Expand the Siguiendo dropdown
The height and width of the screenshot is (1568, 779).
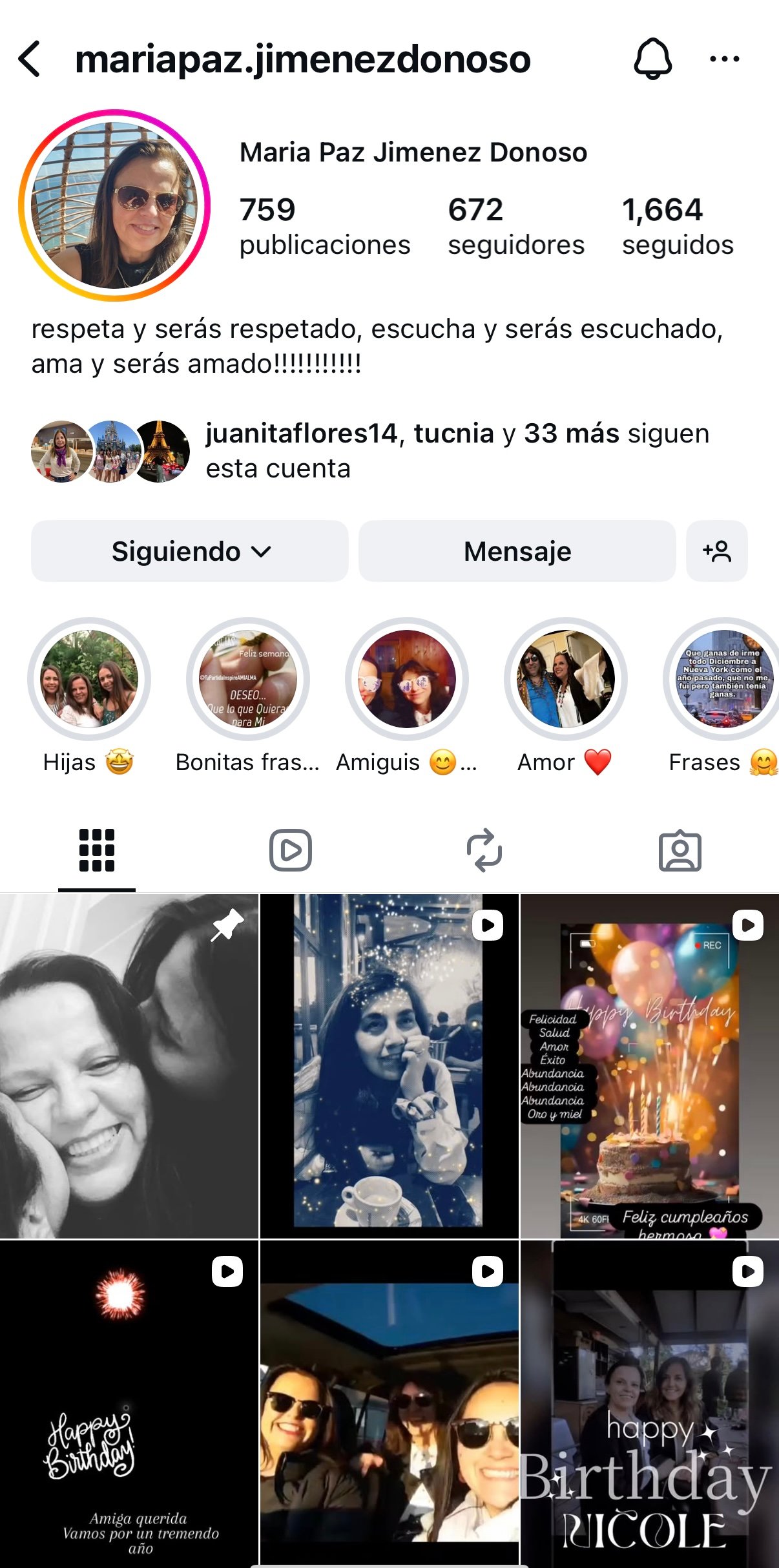[x=190, y=552]
